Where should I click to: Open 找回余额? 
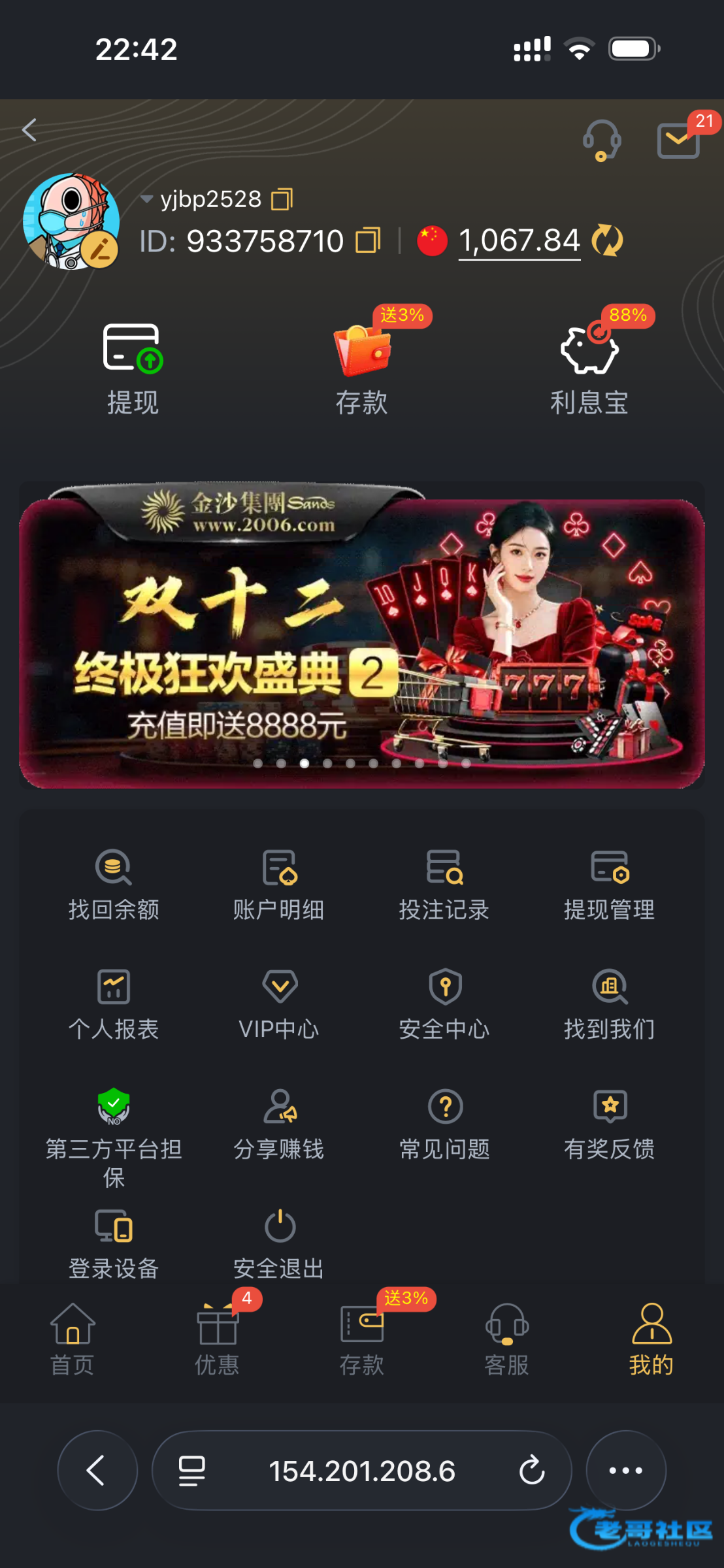point(114,883)
